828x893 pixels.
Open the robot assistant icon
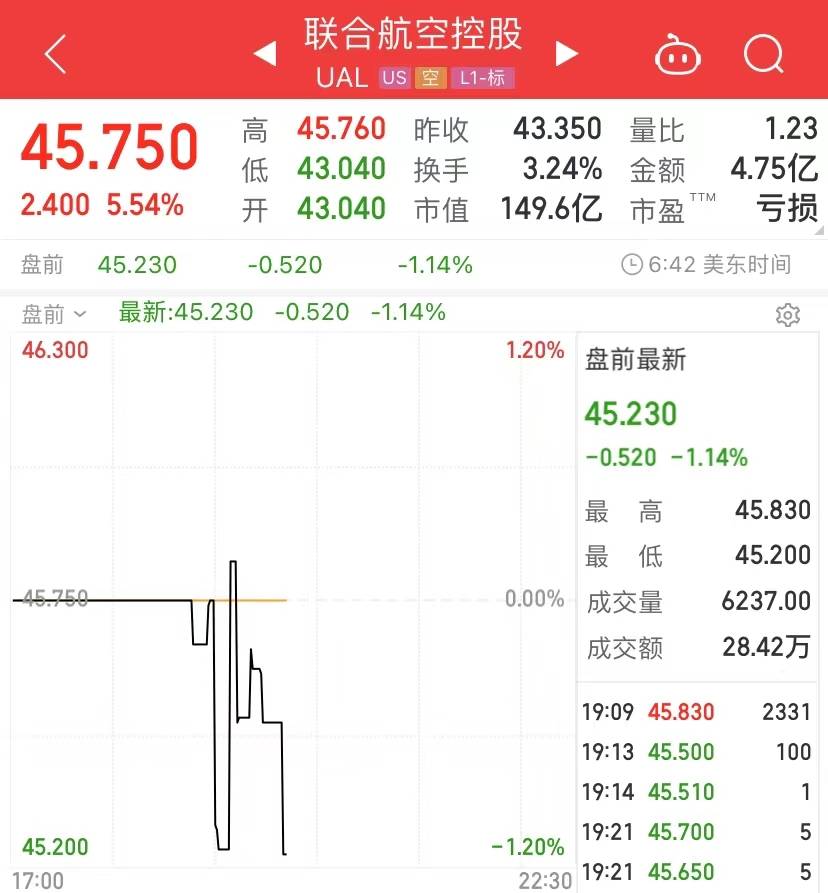[678, 55]
